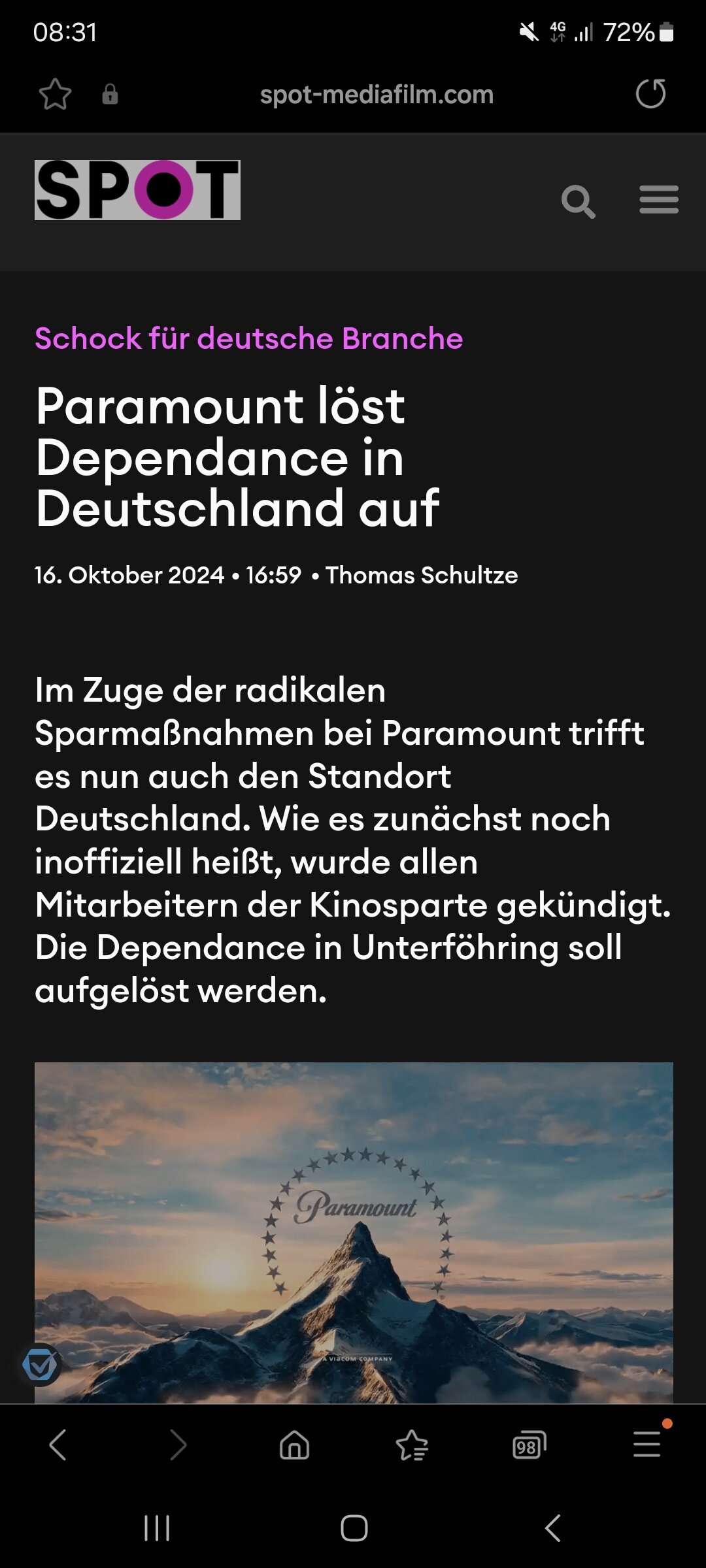
Task: Open the site search magnifier
Action: [579, 201]
